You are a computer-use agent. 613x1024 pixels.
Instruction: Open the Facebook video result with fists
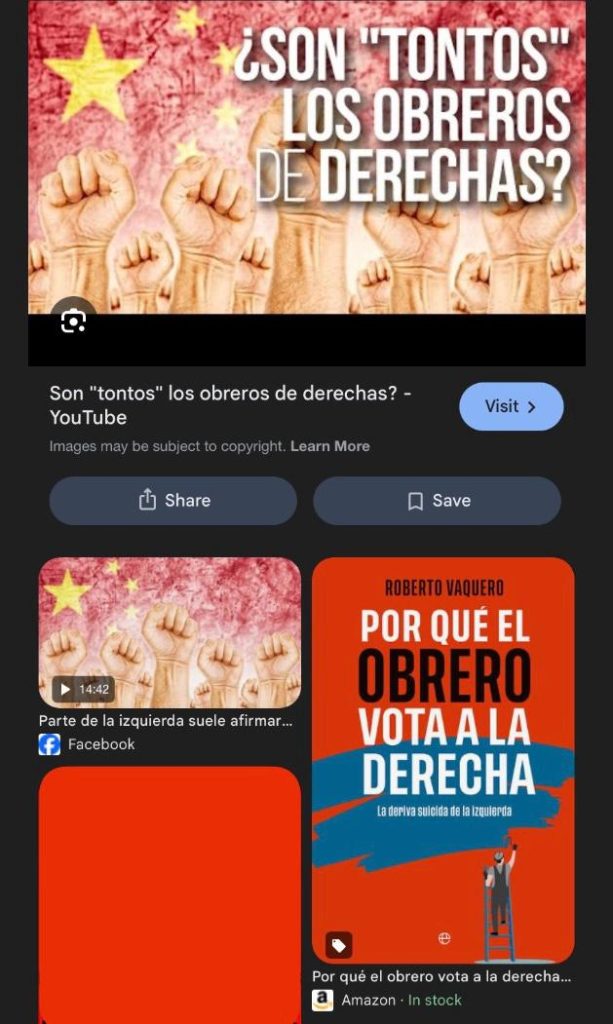(x=169, y=632)
